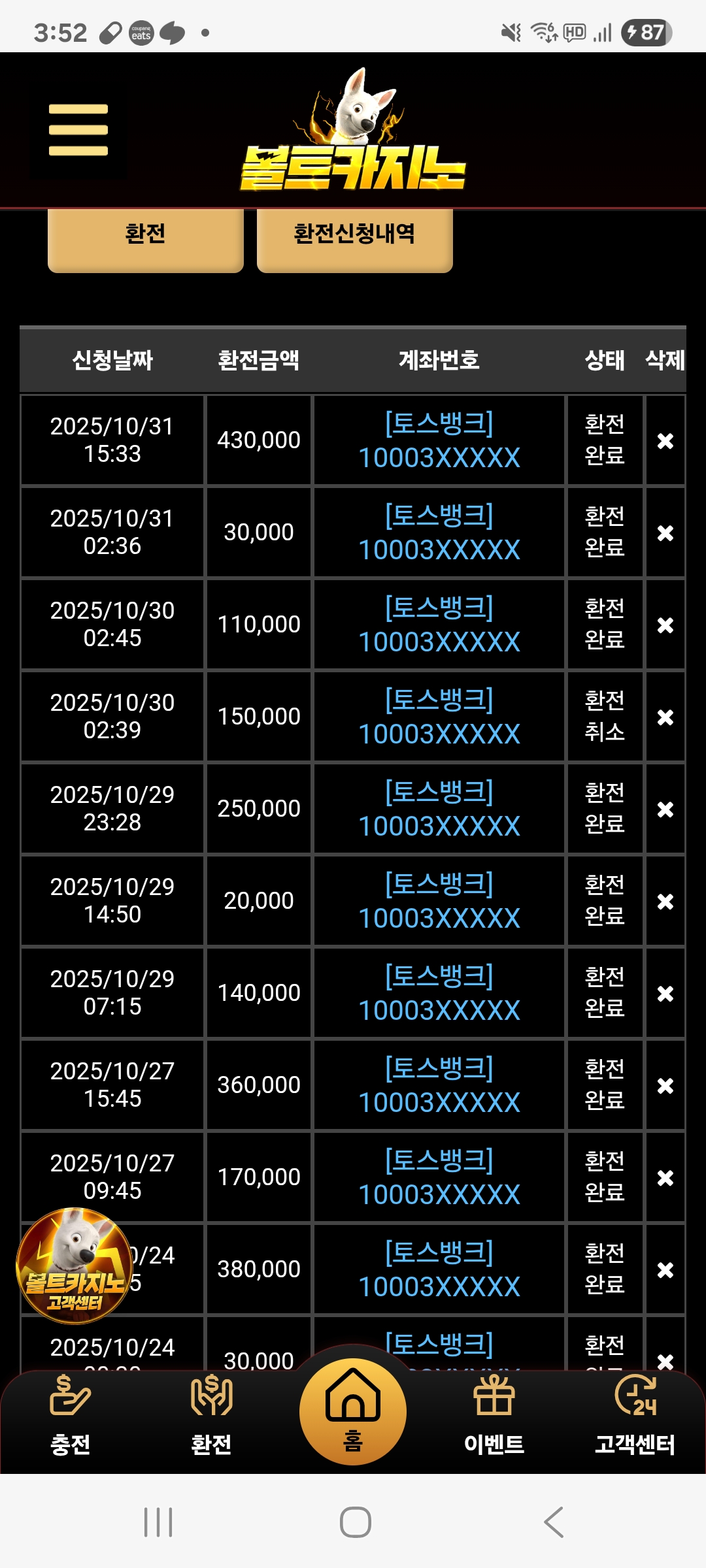The width and height of the screenshot is (706, 1568).
Task: Delete the 170,000 withdrawal record
Action: coord(665,1178)
